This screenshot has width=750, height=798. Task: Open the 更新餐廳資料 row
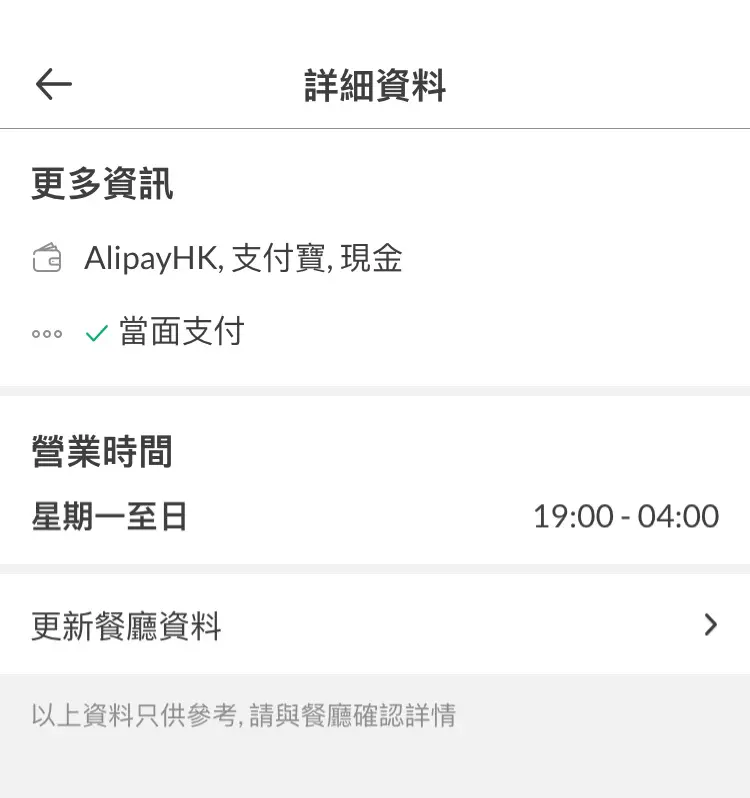click(x=375, y=626)
